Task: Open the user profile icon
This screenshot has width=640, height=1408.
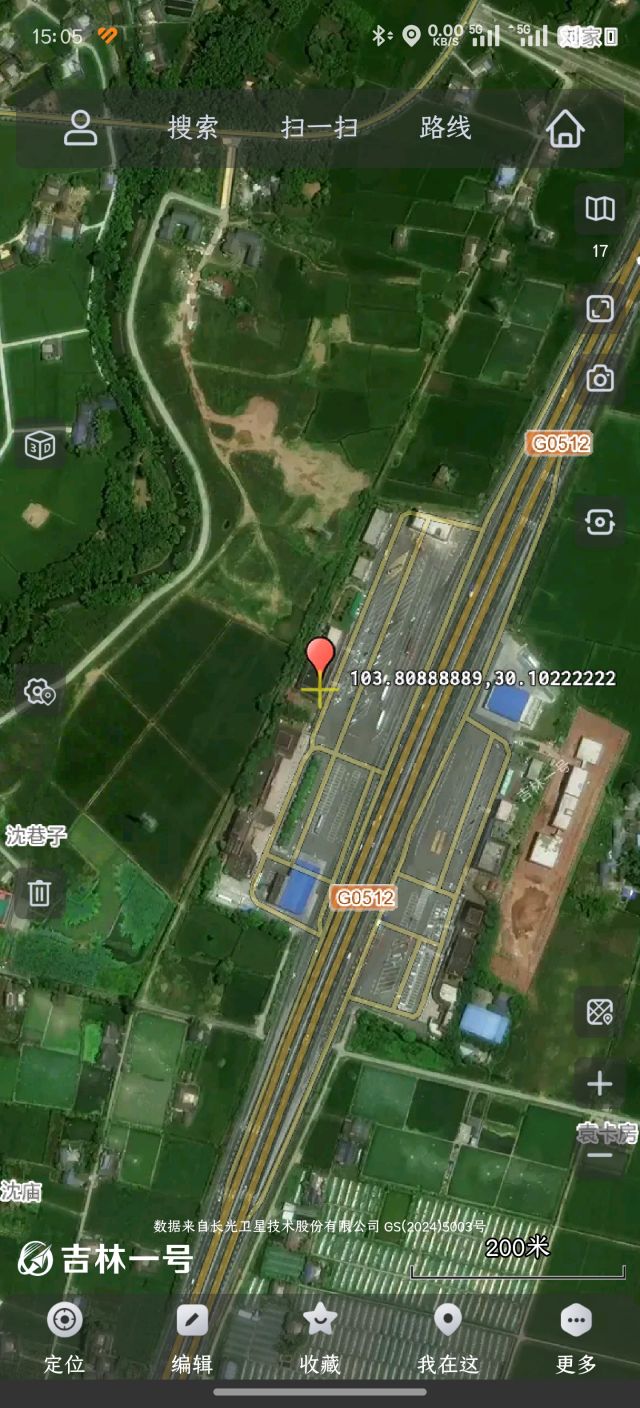Action: pyautogui.click(x=80, y=129)
